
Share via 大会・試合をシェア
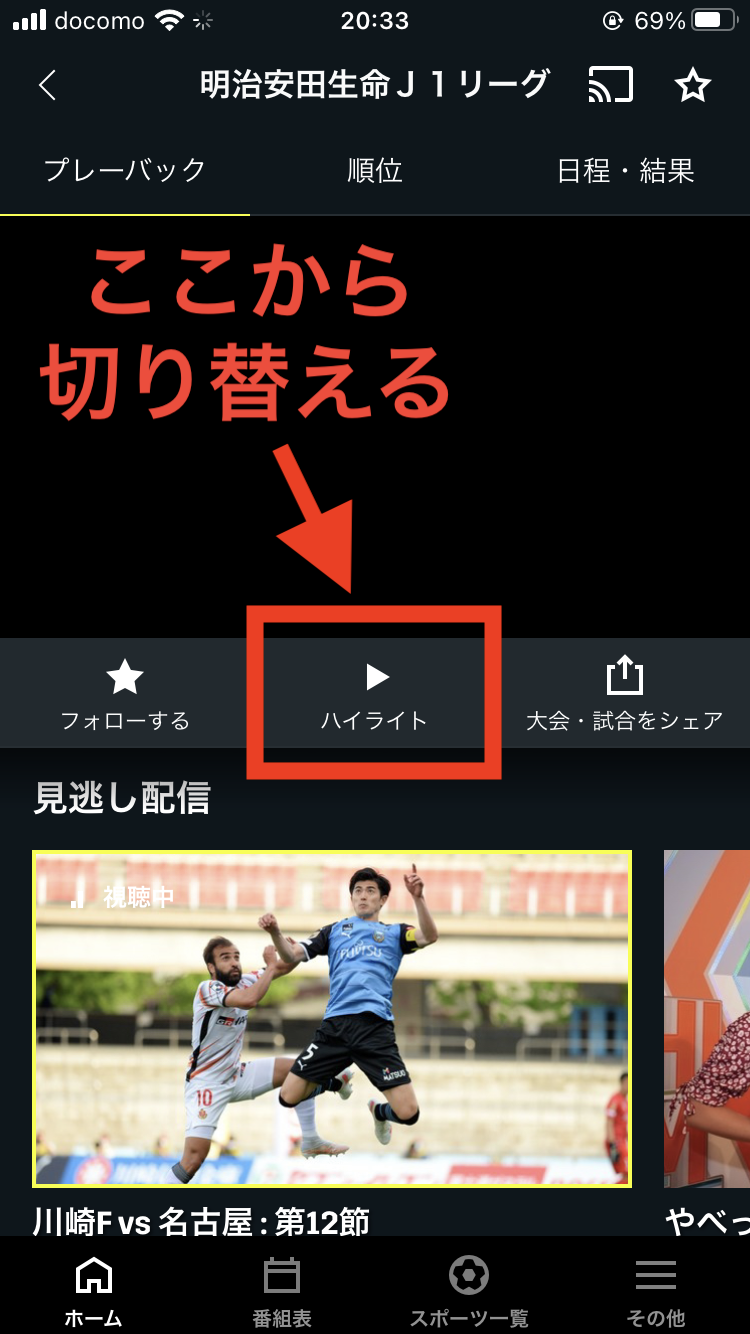[625, 695]
